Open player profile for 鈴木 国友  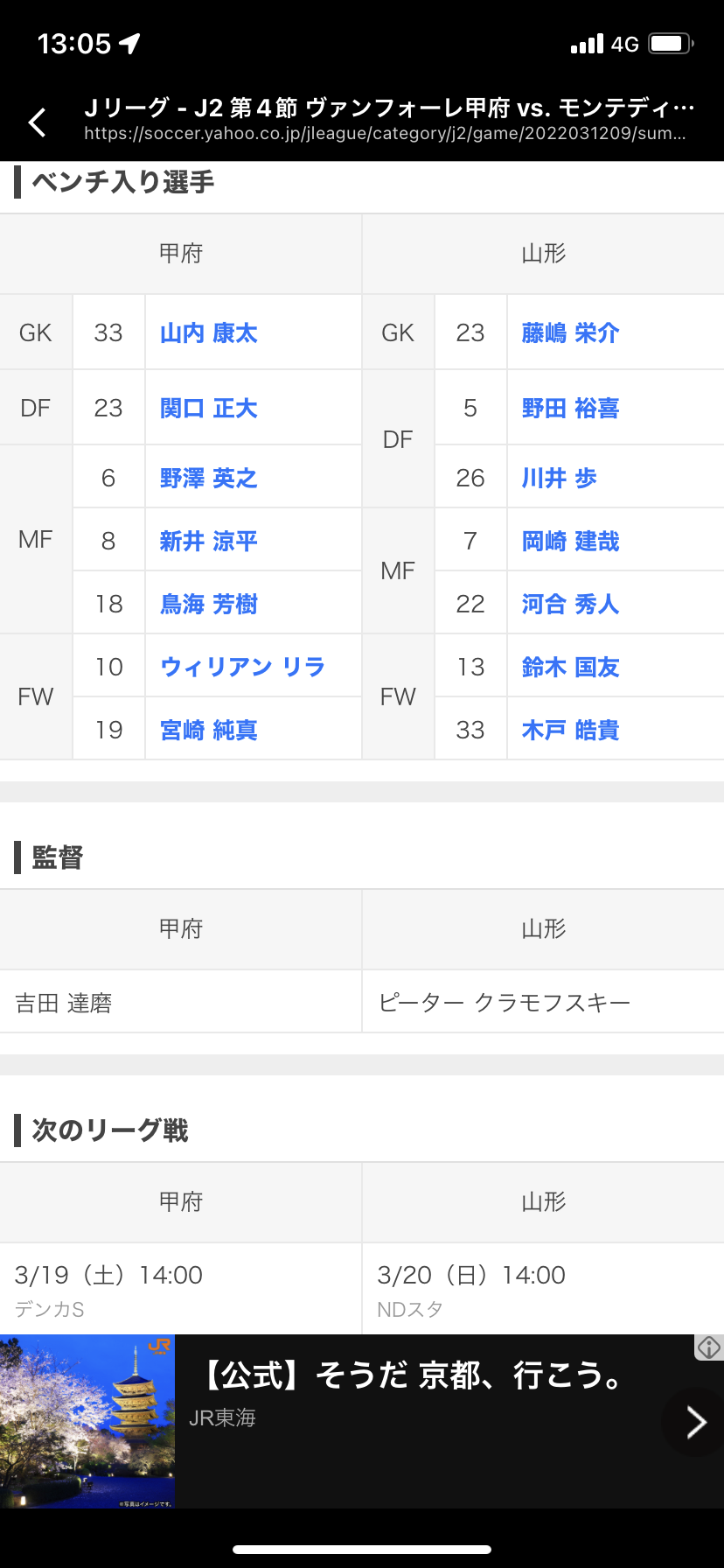(x=570, y=668)
